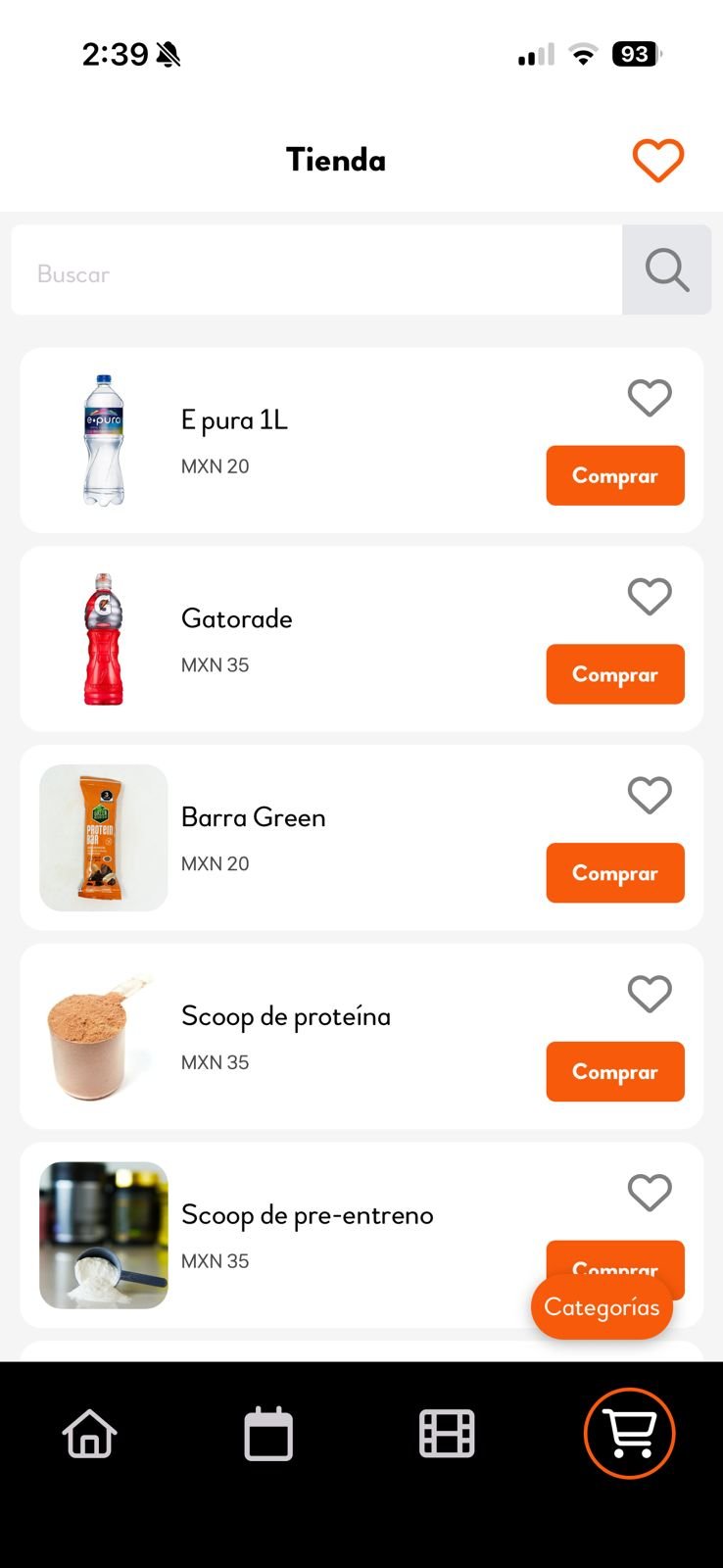Screen dimensions: 723x1568
Task: Open the video film tab
Action: (447, 1434)
